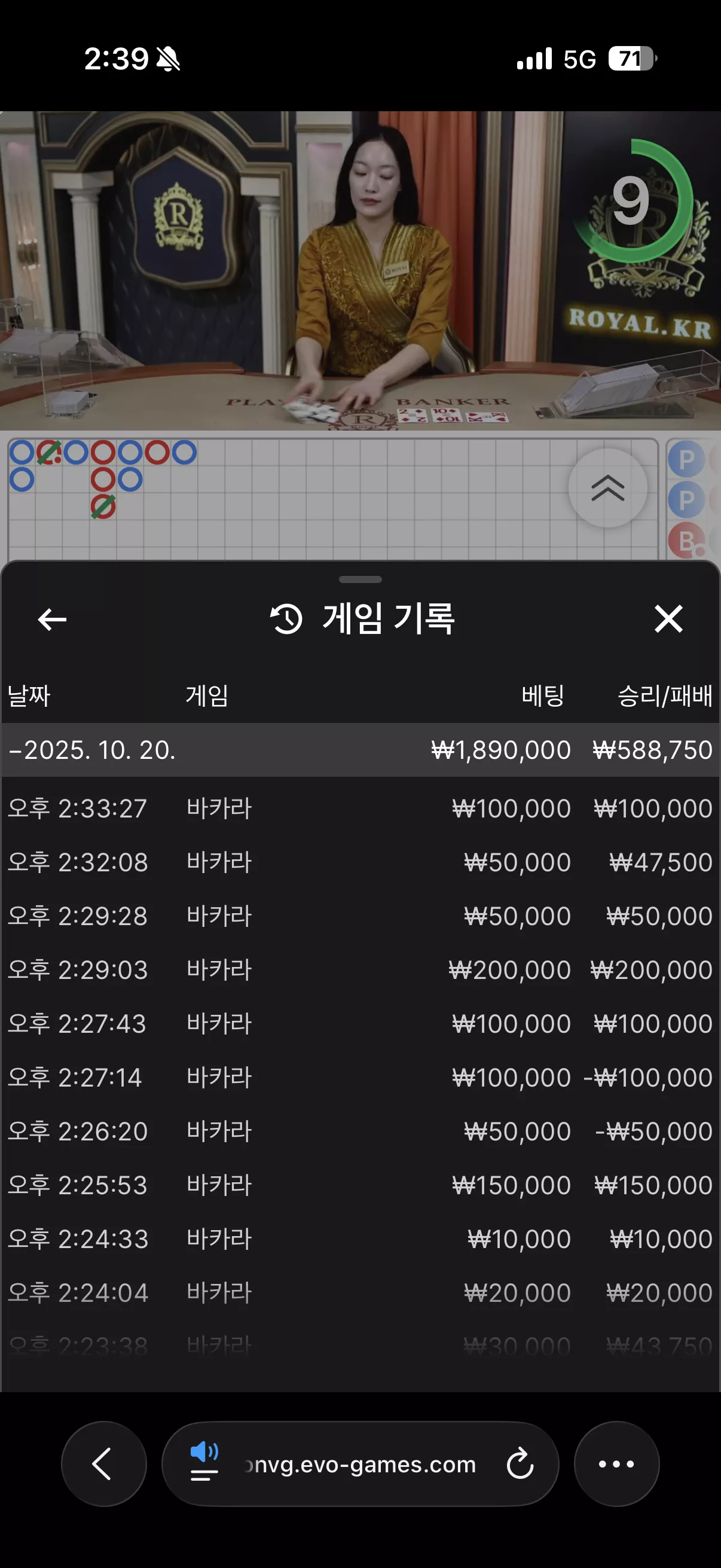721x1568 pixels.
Task: Open the 오후 2:25:53 baccarat record
Action: 360,1185
